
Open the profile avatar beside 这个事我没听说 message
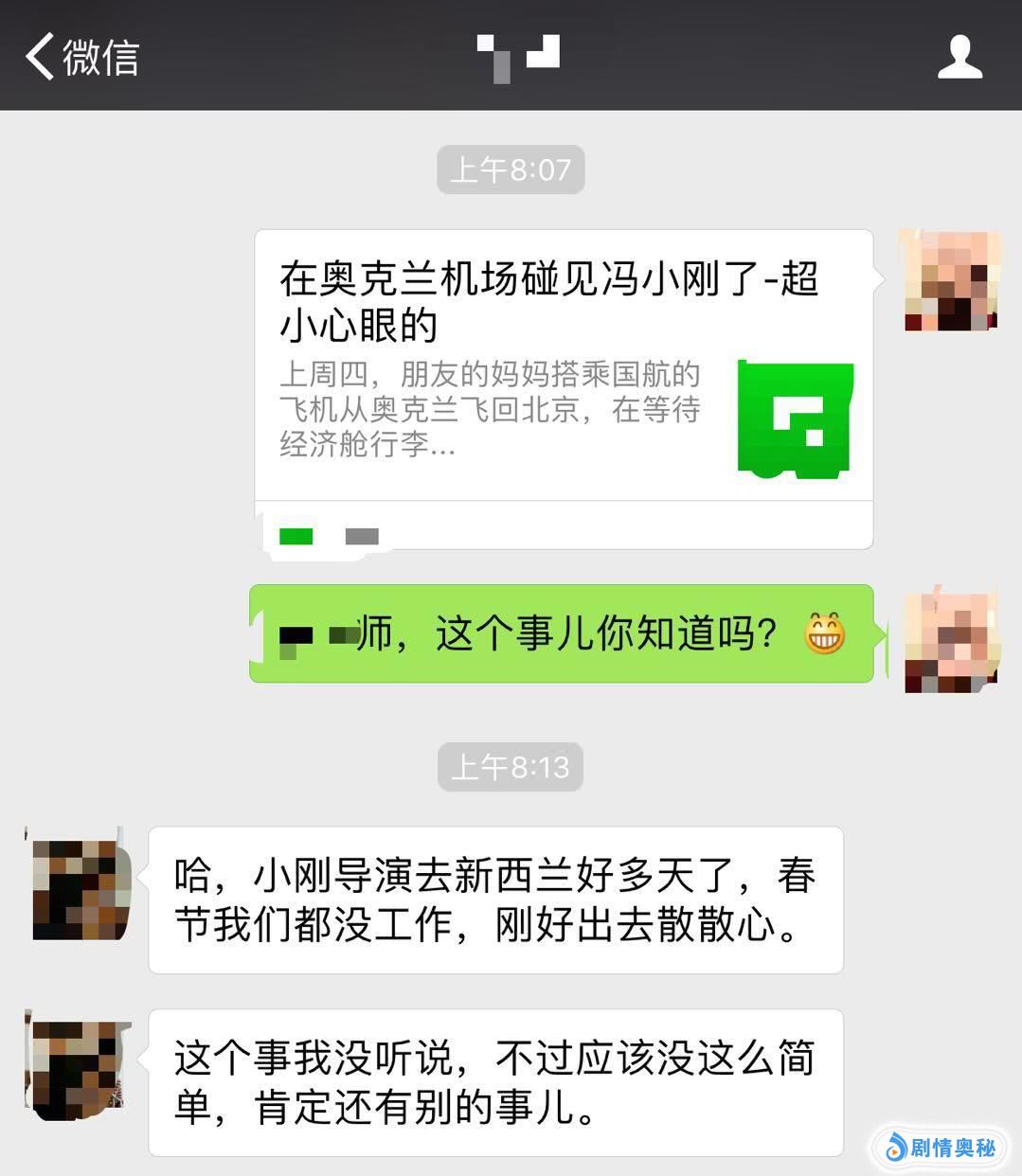tap(78, 1064)
